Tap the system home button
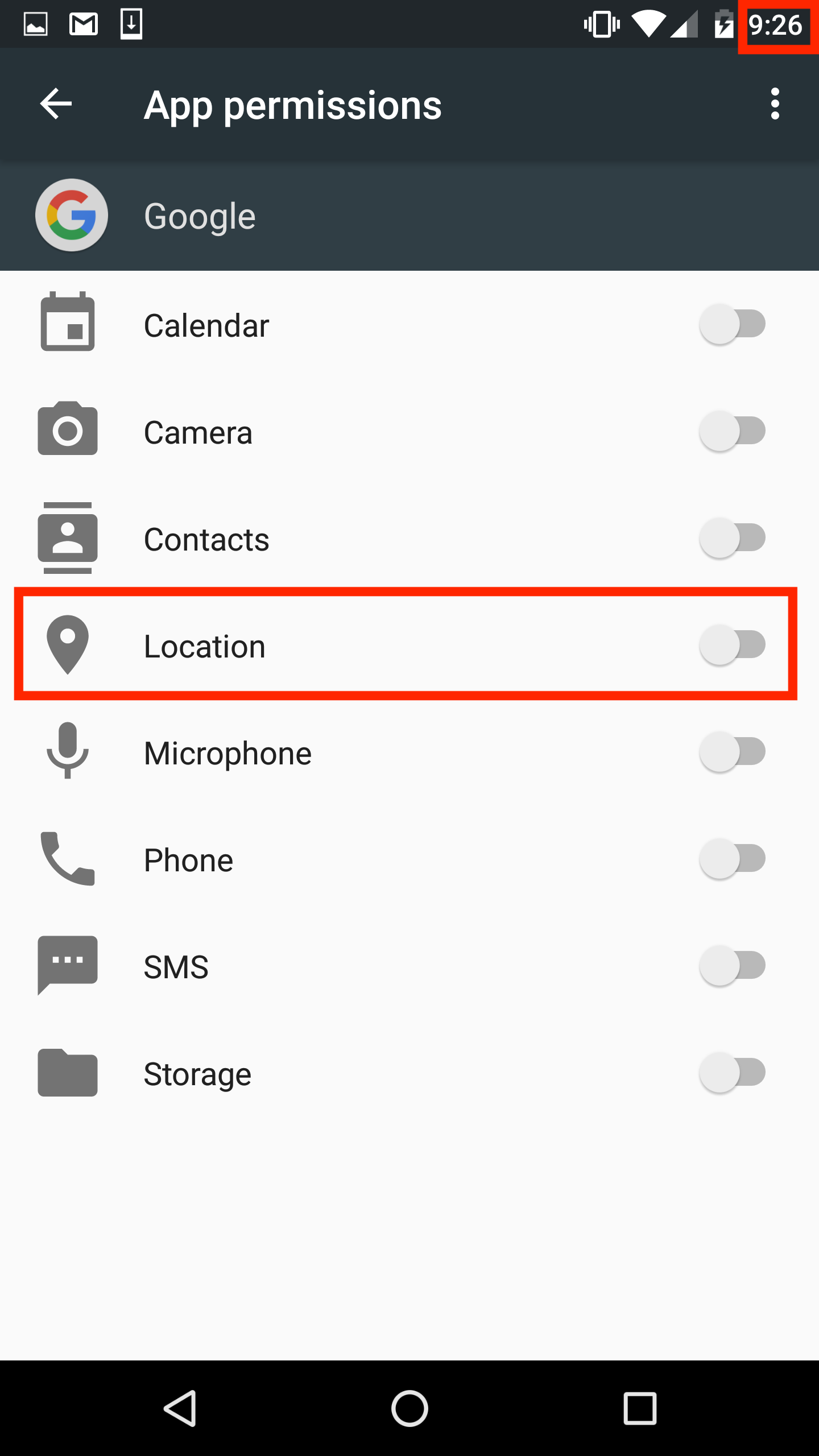The width and height of the screenshot is (819, 1456). pyautogui.click(x=409, y=1408)
